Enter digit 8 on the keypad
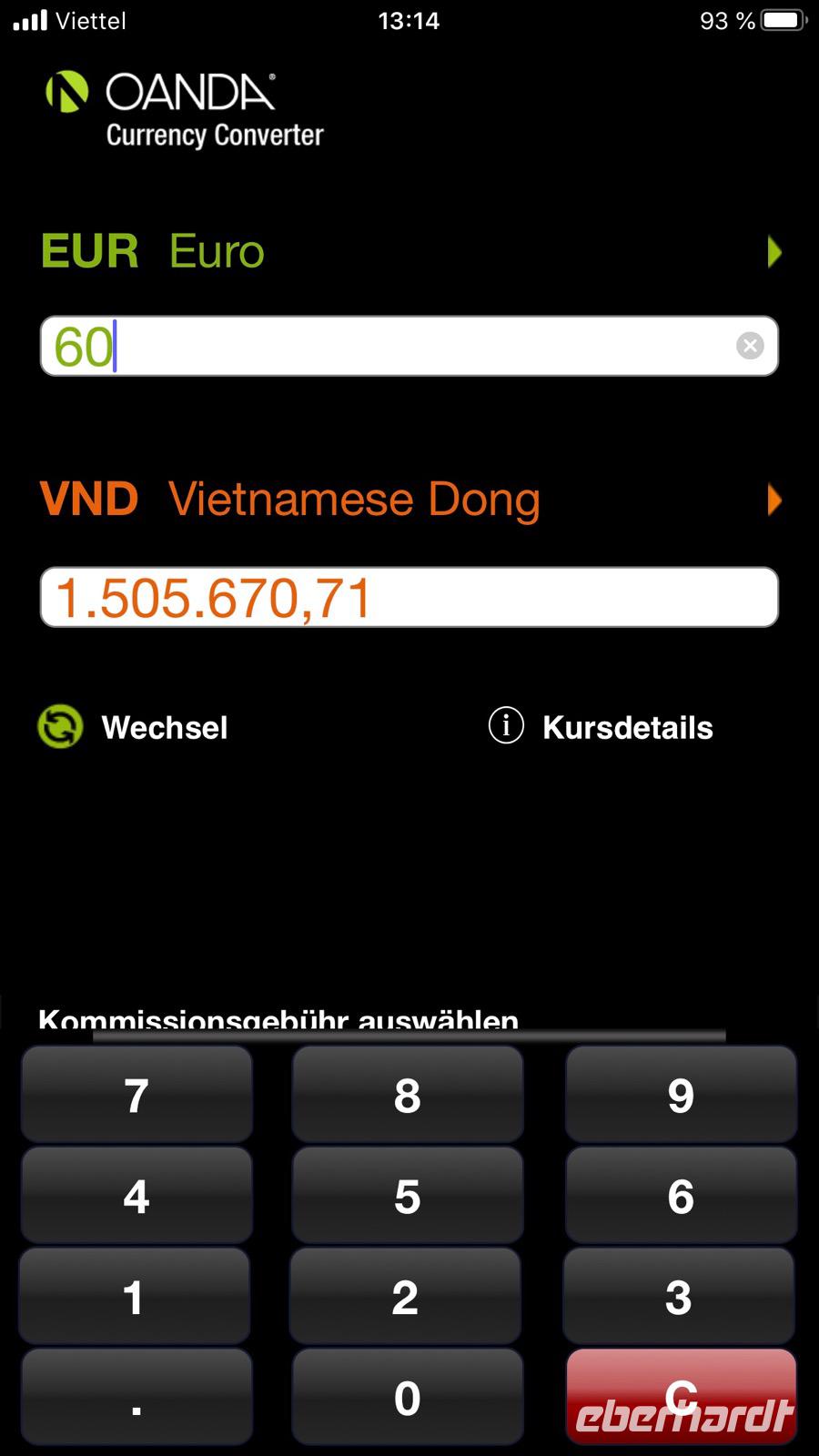Image resolution: width=819 pixels, height=1456 pixels. point(408,1095)
